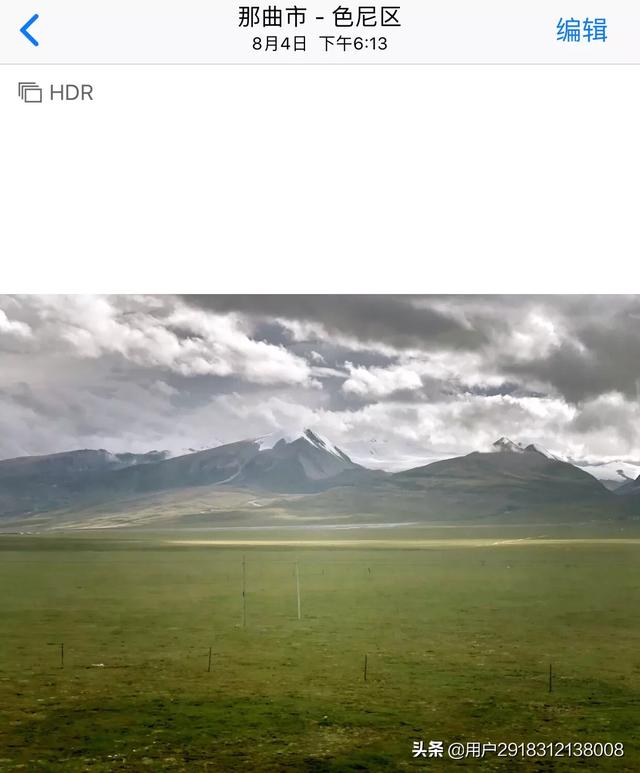Image resolution: width=640 pixels, height=773 pixels.
Task: Tap the 编辑 edit button
Action: 581,30
